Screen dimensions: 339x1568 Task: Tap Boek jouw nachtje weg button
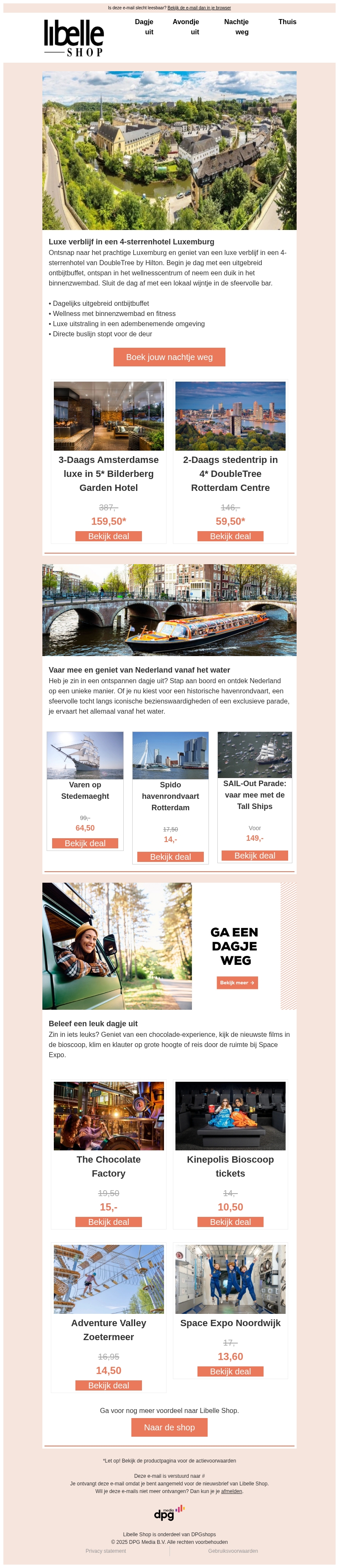169,357
